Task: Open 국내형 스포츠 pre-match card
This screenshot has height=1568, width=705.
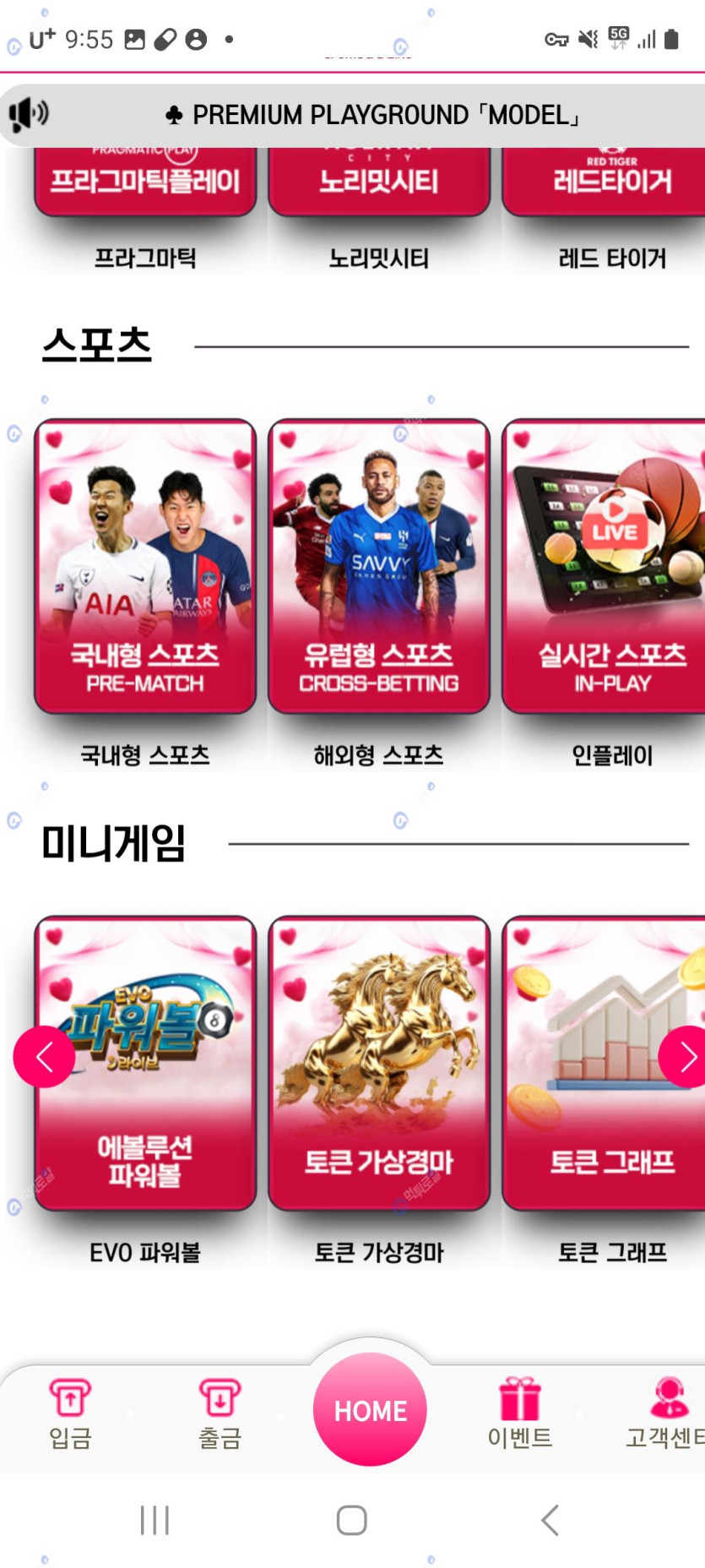Action: [144, 566]
